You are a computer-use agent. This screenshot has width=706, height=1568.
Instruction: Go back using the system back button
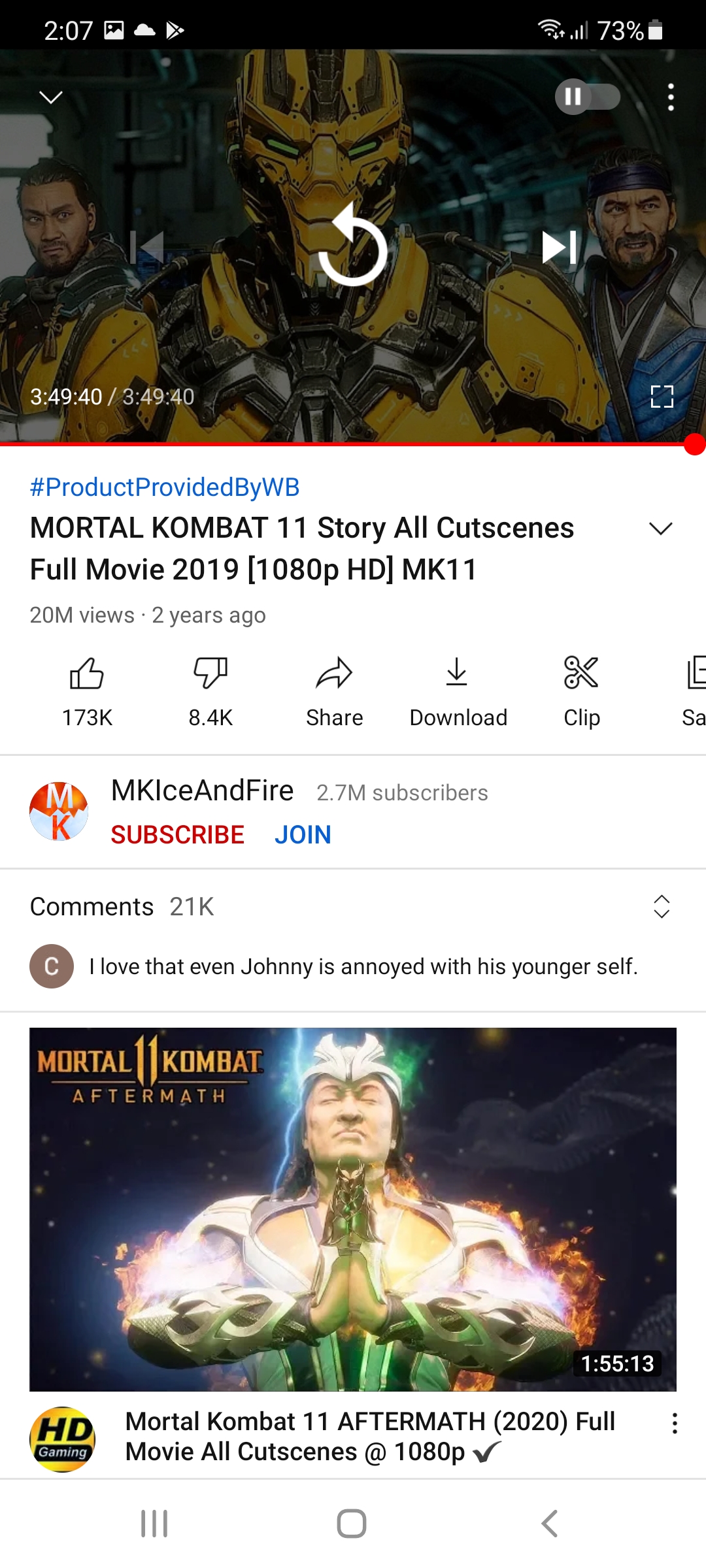[550, 1524]
